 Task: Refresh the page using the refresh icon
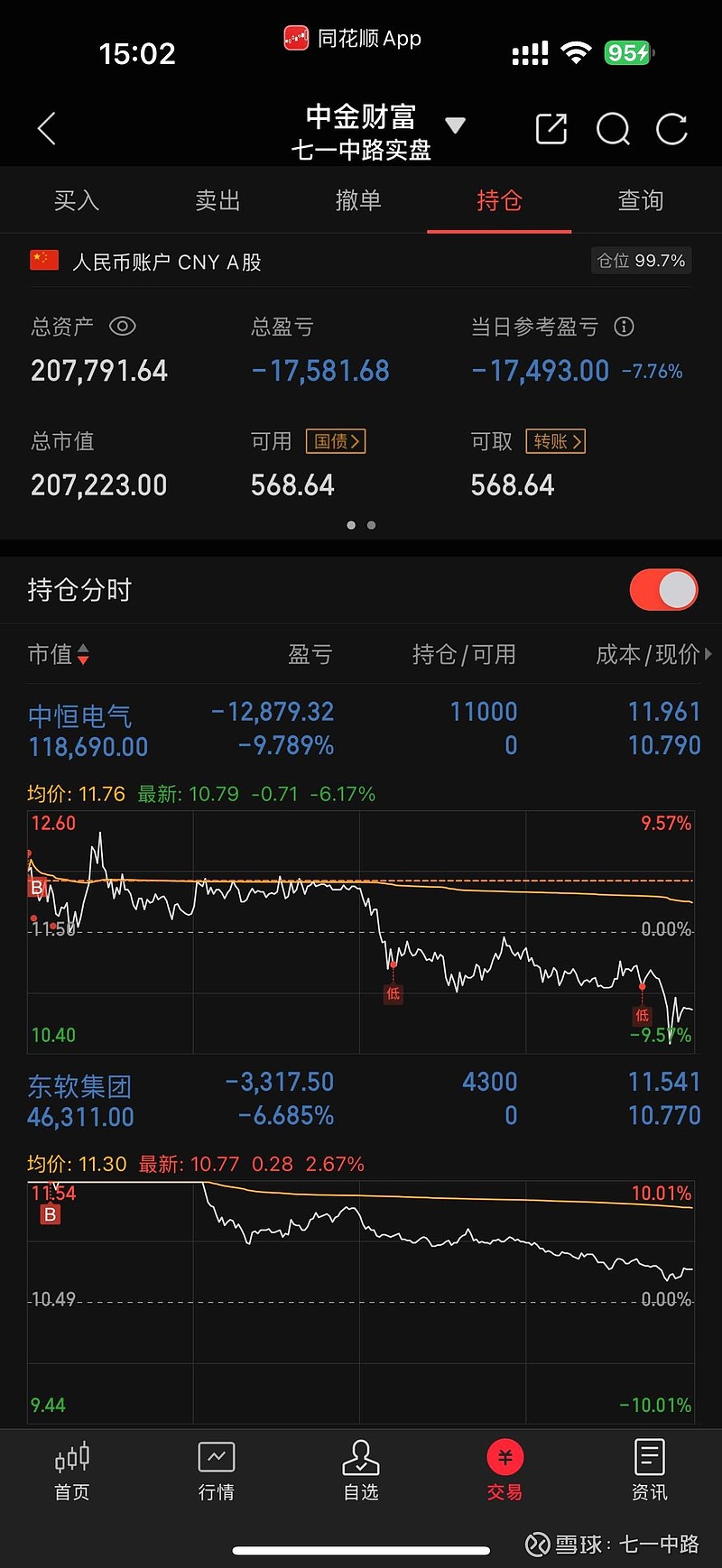[x=671, y=129]
